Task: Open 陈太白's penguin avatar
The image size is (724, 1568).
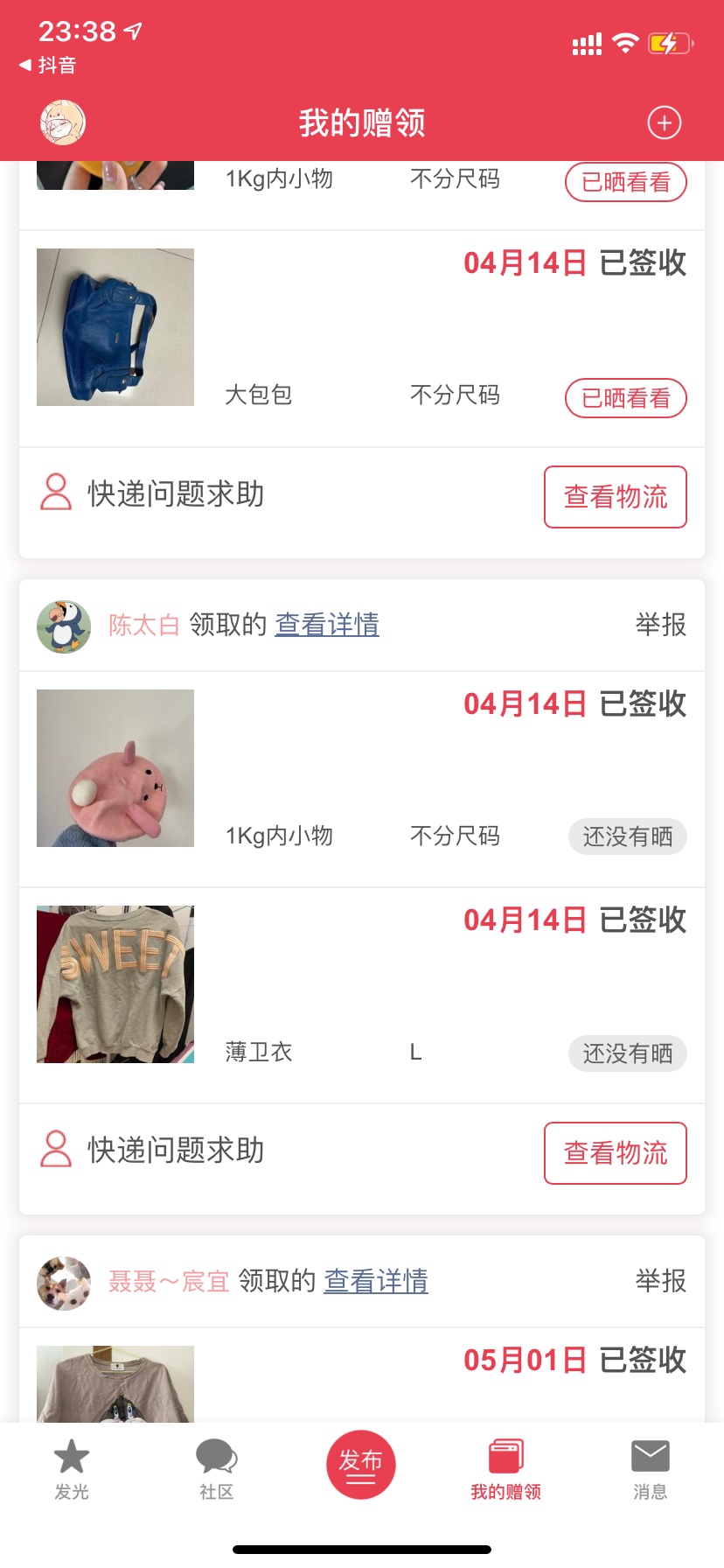Action: [64, 626]
